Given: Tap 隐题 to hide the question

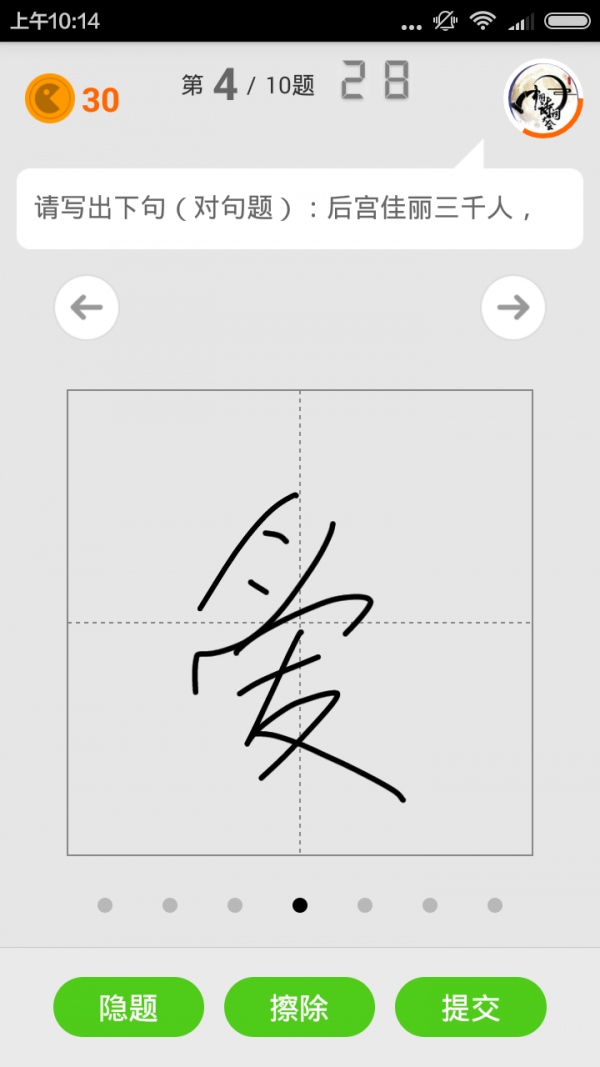Looking at the screenshot, I should 128,1007.
